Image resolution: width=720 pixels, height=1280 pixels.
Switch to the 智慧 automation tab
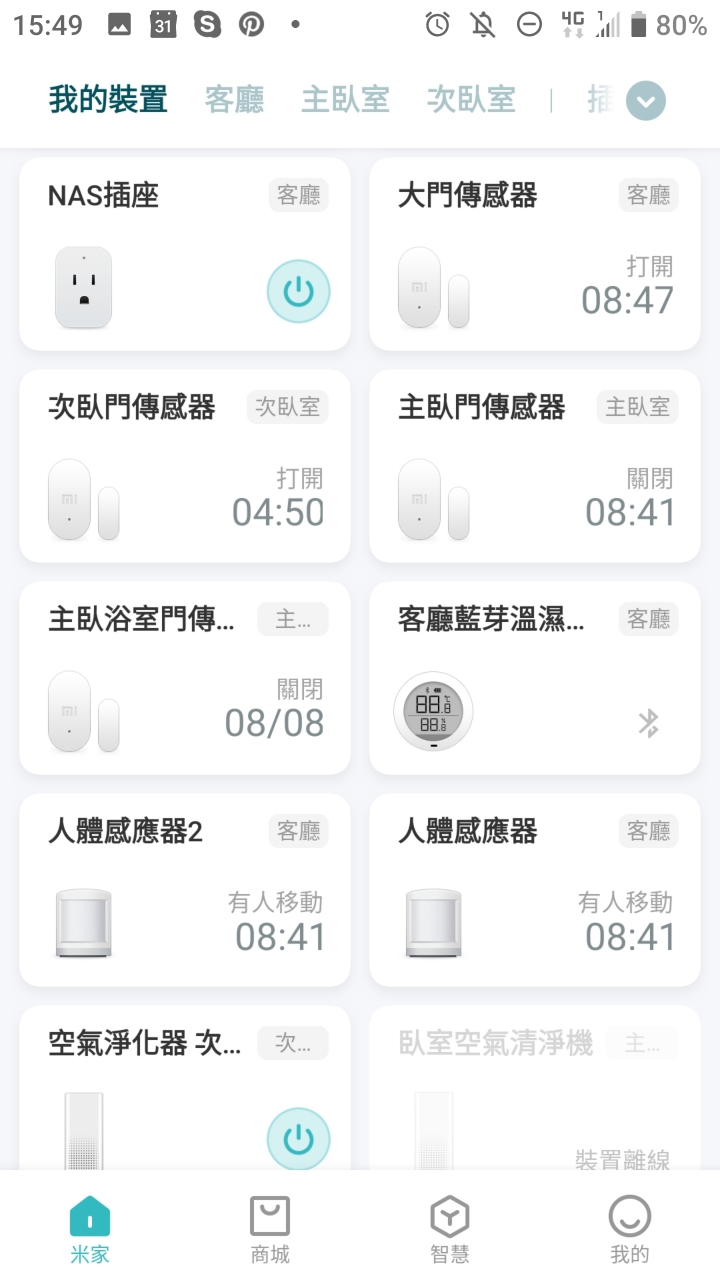pyautogui.click(x=450, y=1229)
